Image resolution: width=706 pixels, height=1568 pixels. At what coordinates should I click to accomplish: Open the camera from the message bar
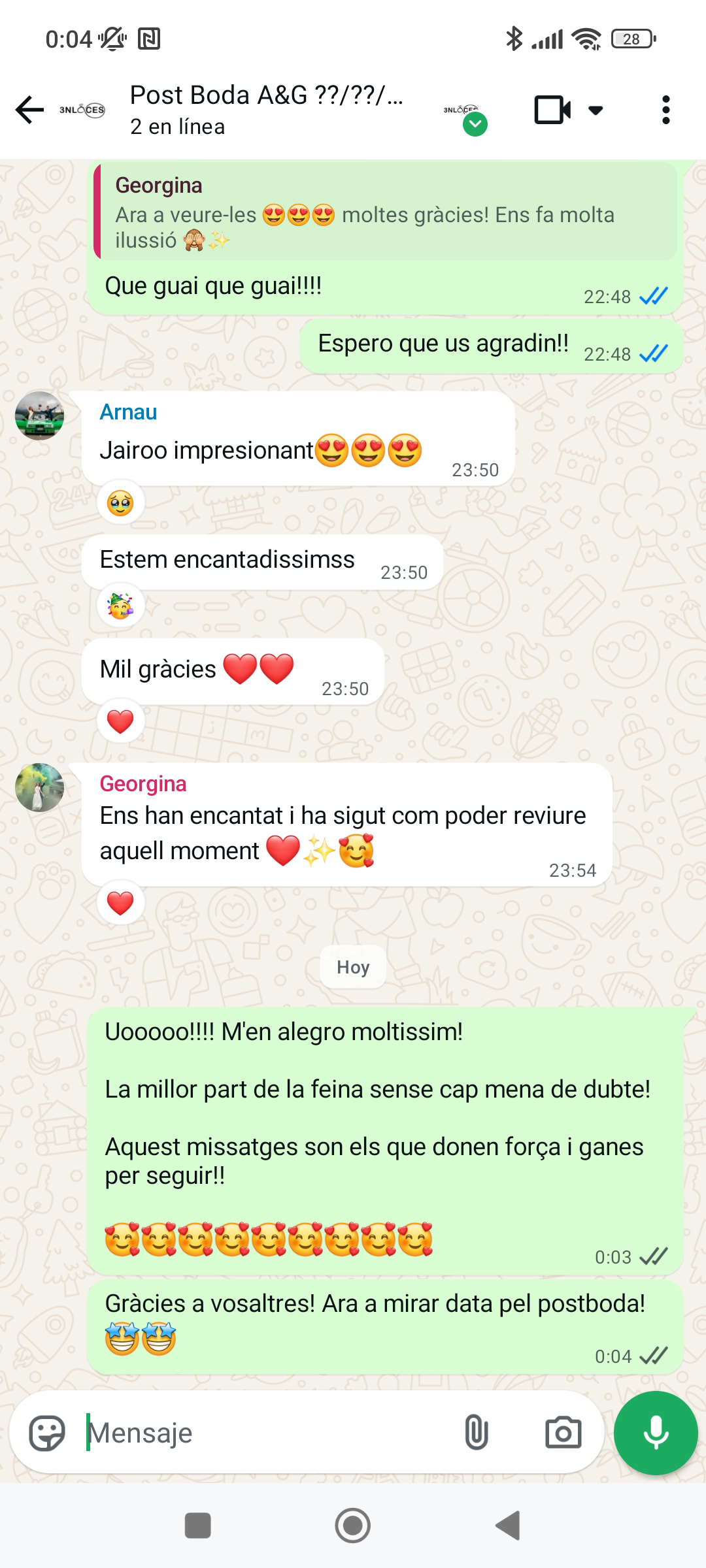[563, 1433]
